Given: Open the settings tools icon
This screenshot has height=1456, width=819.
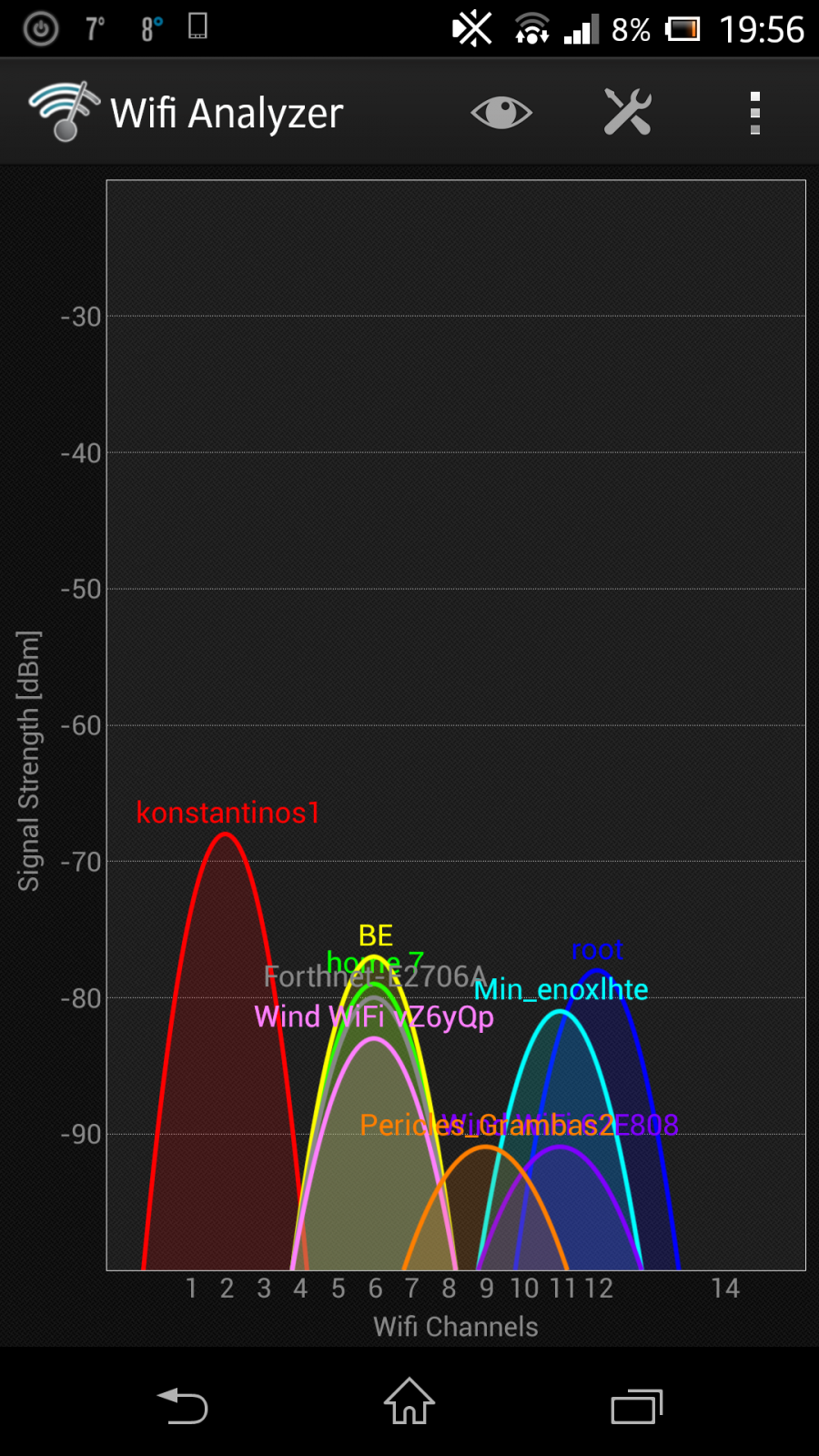Looking at the screenshot, I should click(x=628, y=113).
